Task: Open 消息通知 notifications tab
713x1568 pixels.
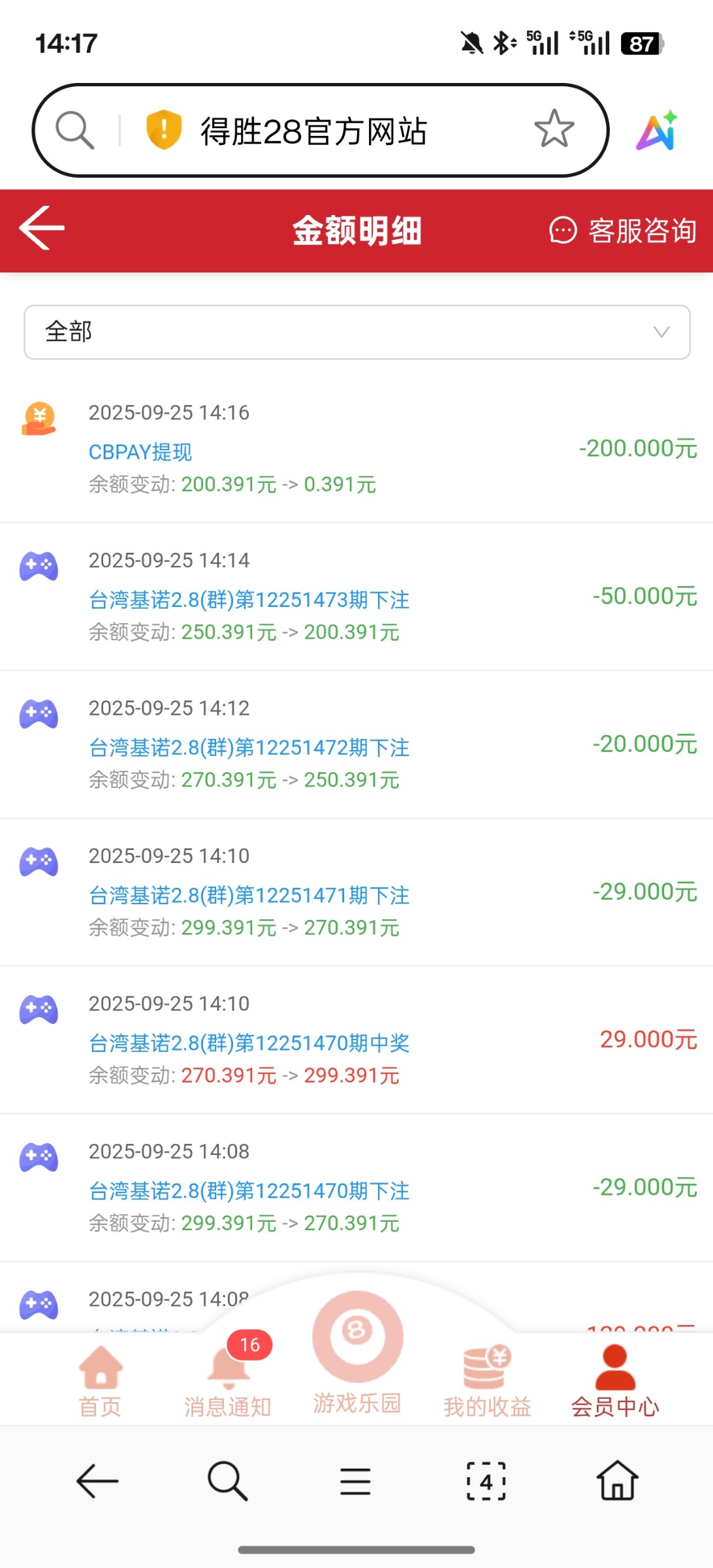Action: pyautogui.click(x=228, y=1381)
